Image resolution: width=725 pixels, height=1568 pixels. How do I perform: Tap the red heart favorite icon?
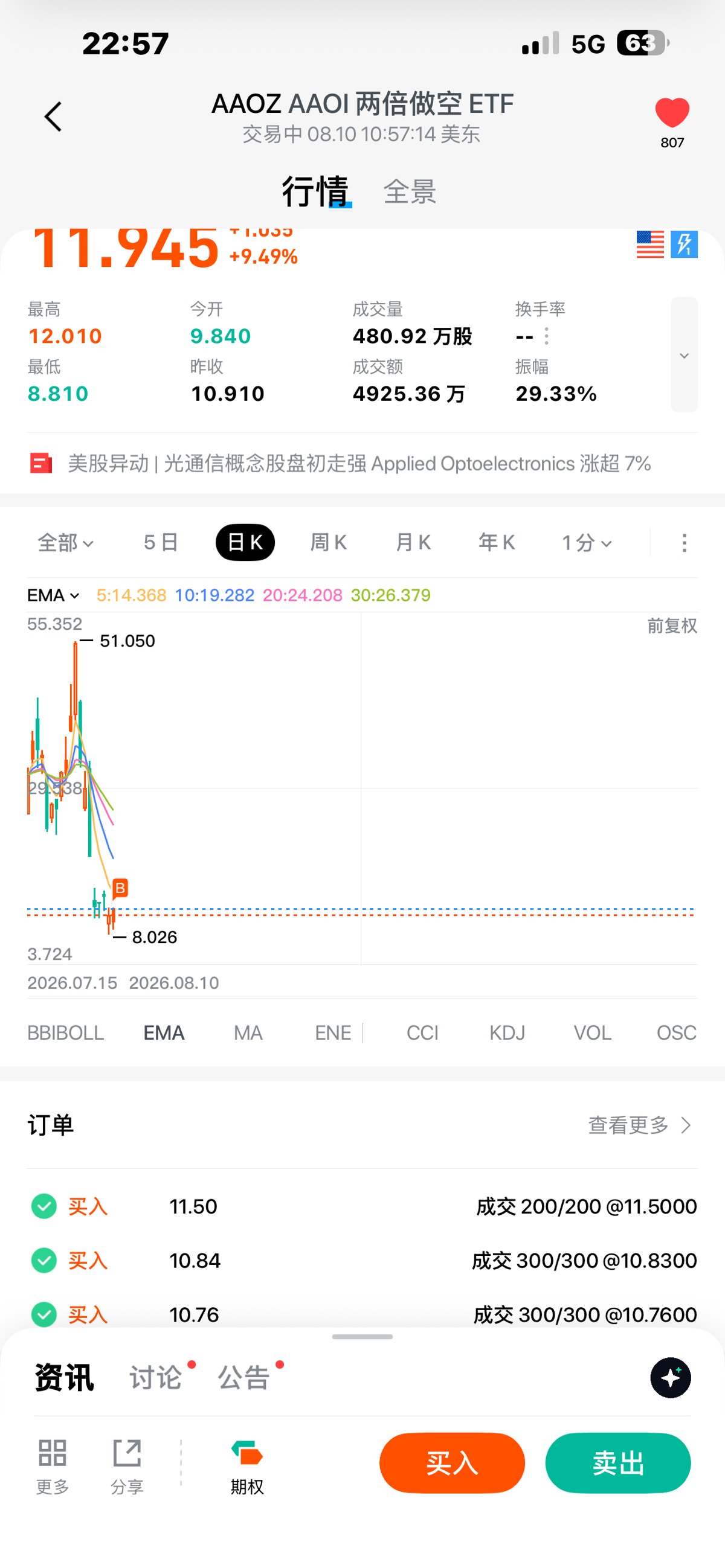tap(672, 113)
